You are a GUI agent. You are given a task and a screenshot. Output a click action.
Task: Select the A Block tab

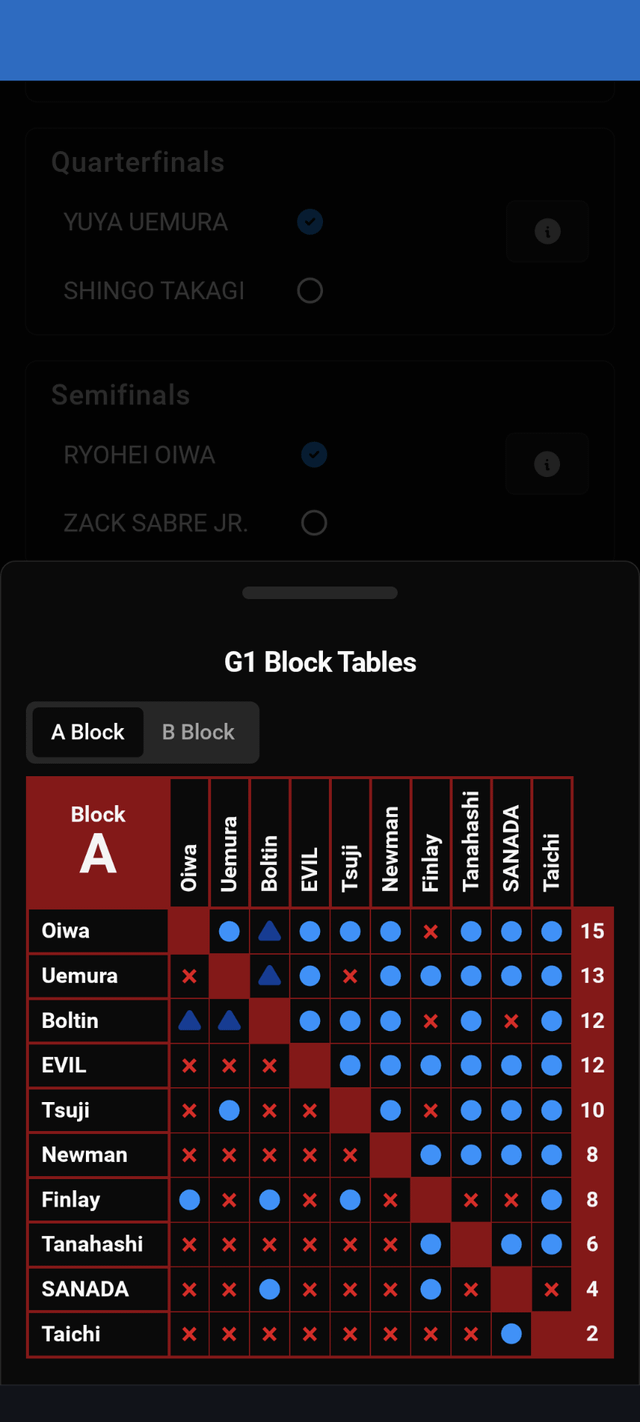(x=88, y=732)
